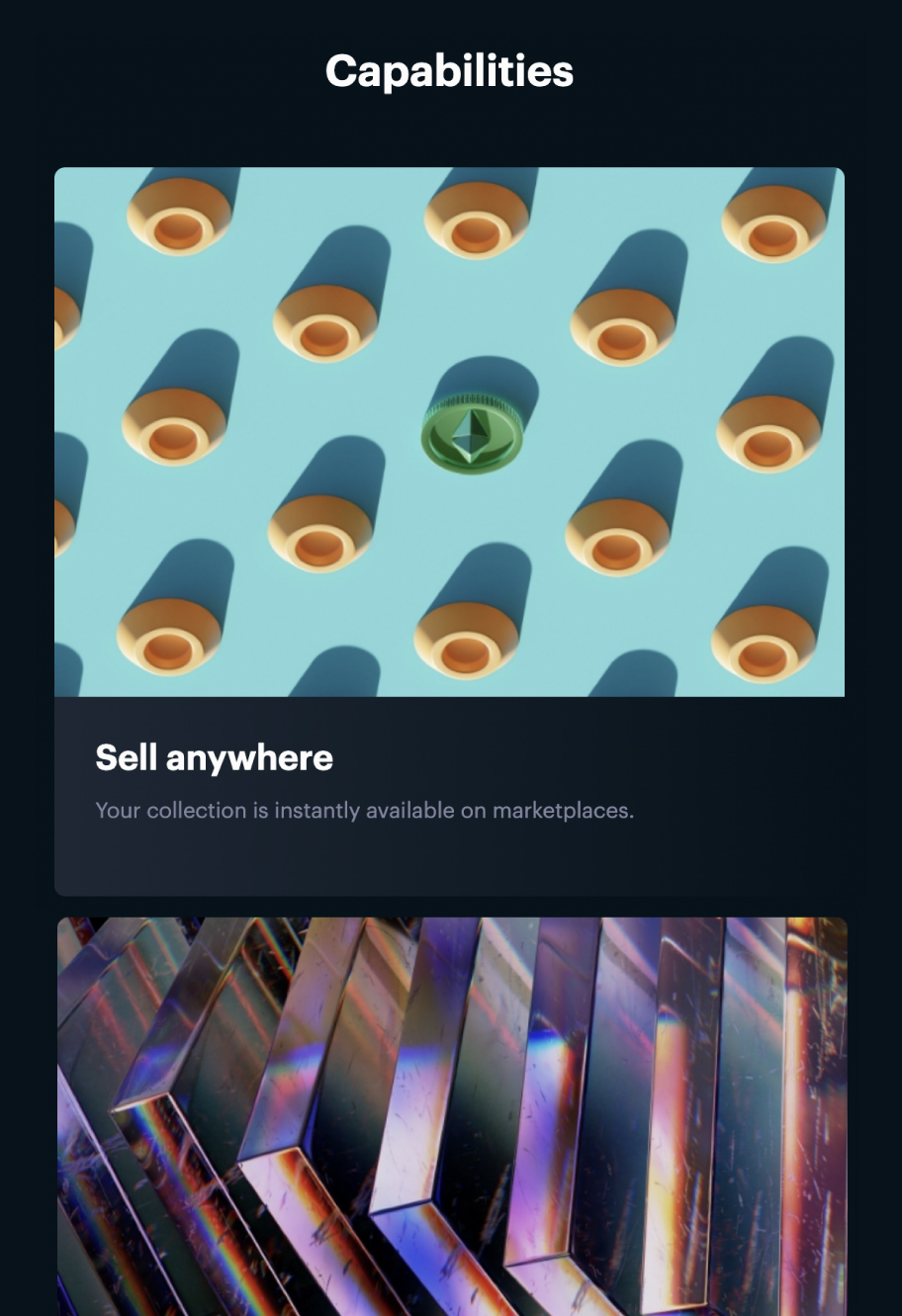Open the iridescent crystal image card
The width and height of the screenshot is (902, 1316).
pyautogui.click(x=451, y=1115)
